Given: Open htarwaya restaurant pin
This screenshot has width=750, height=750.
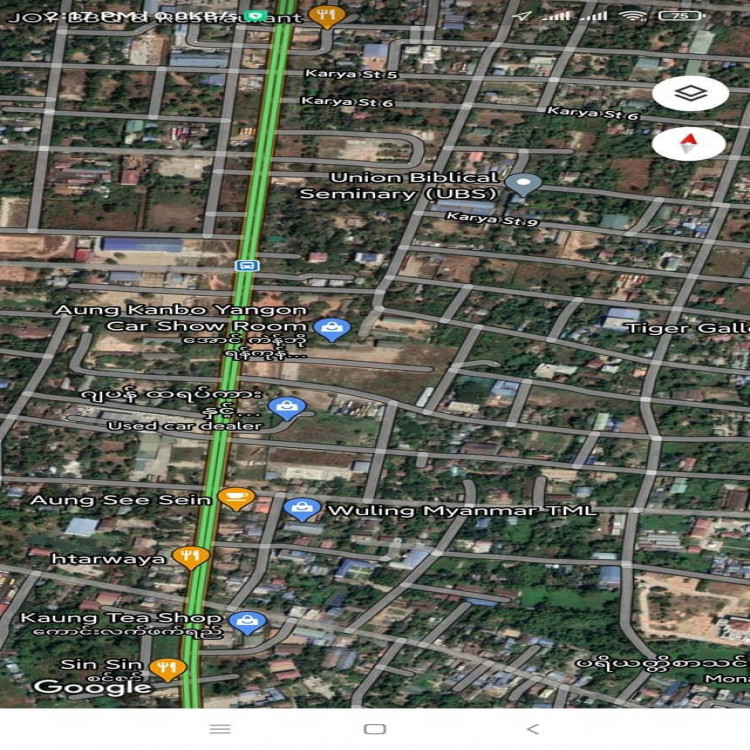Looking at the screenshot, I should [190, 558].
